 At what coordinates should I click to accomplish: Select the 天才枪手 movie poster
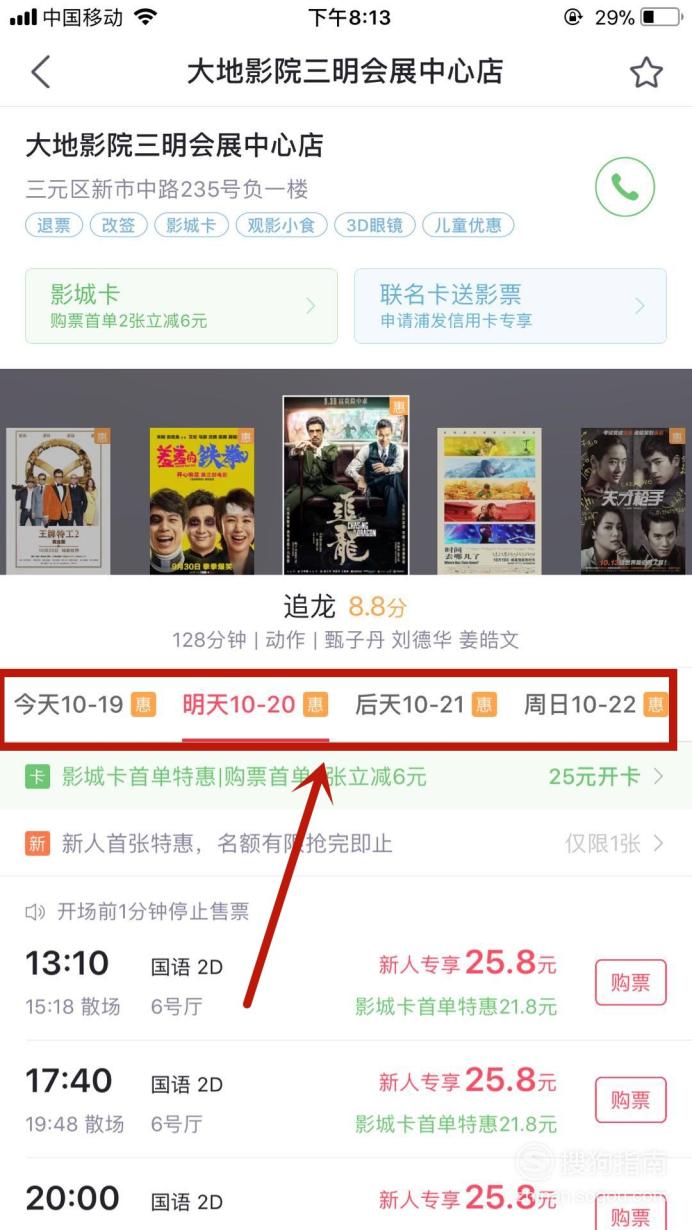[x=633, y=501]
